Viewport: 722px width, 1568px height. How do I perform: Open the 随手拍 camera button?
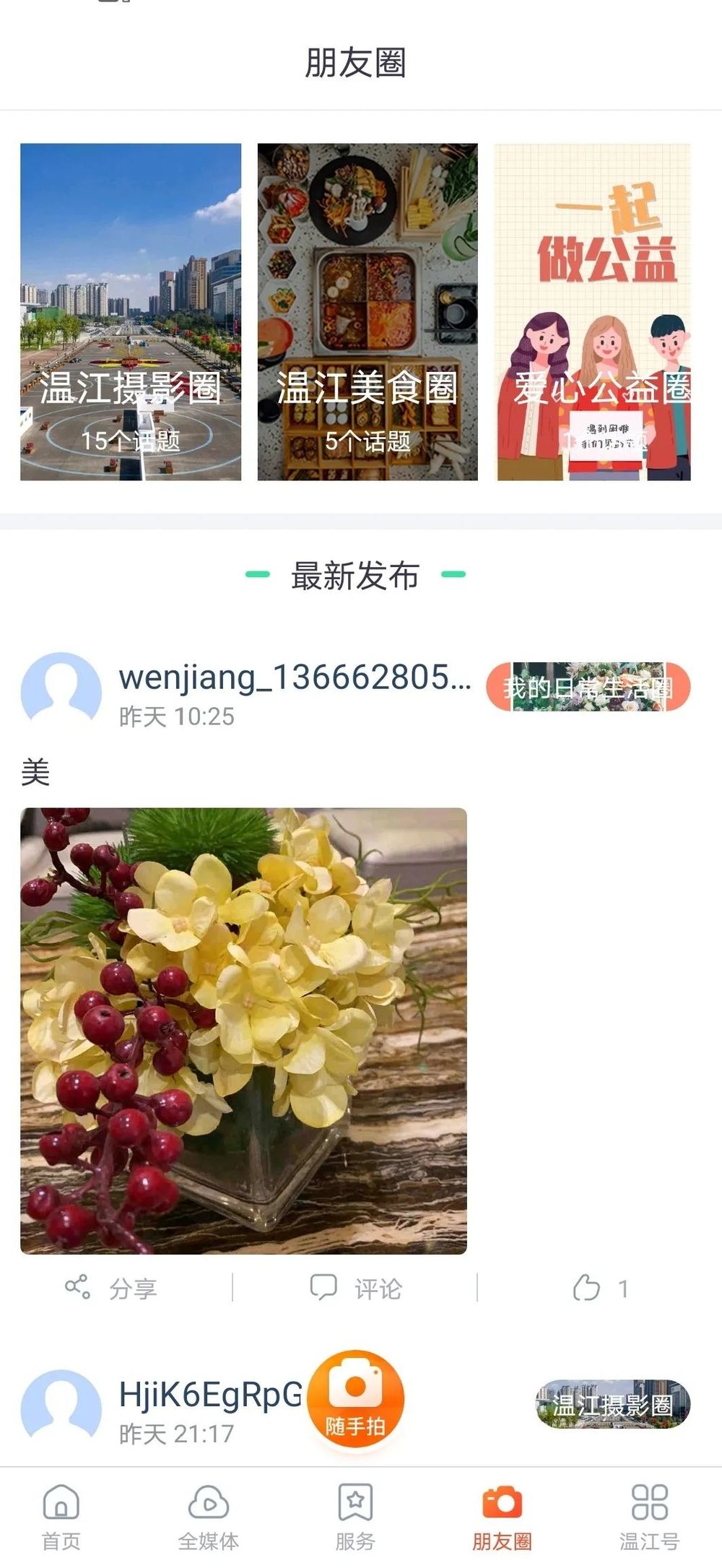(355, 1398)
